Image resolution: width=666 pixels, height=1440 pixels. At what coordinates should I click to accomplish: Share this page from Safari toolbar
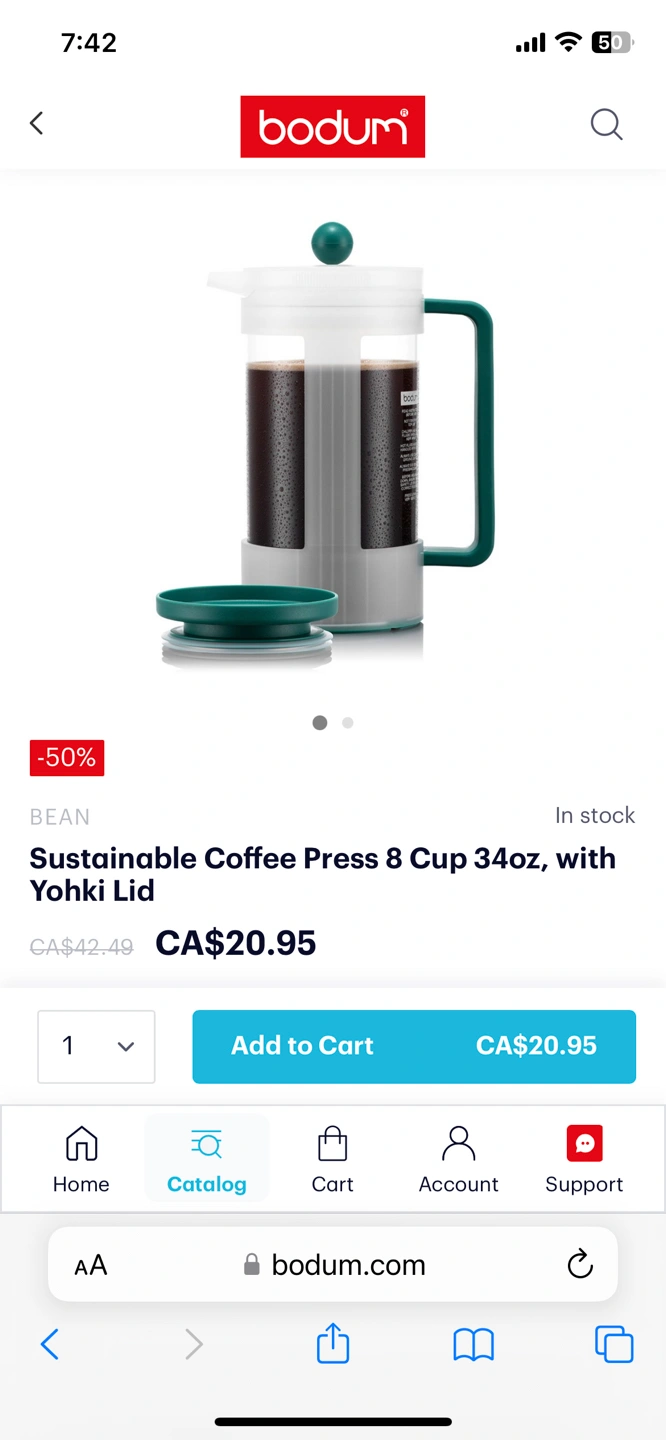(333, 1345)
